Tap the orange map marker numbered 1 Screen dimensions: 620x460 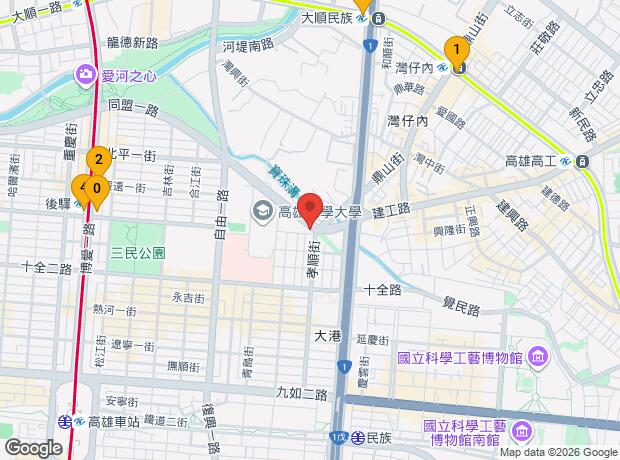[x=456, y=48]
